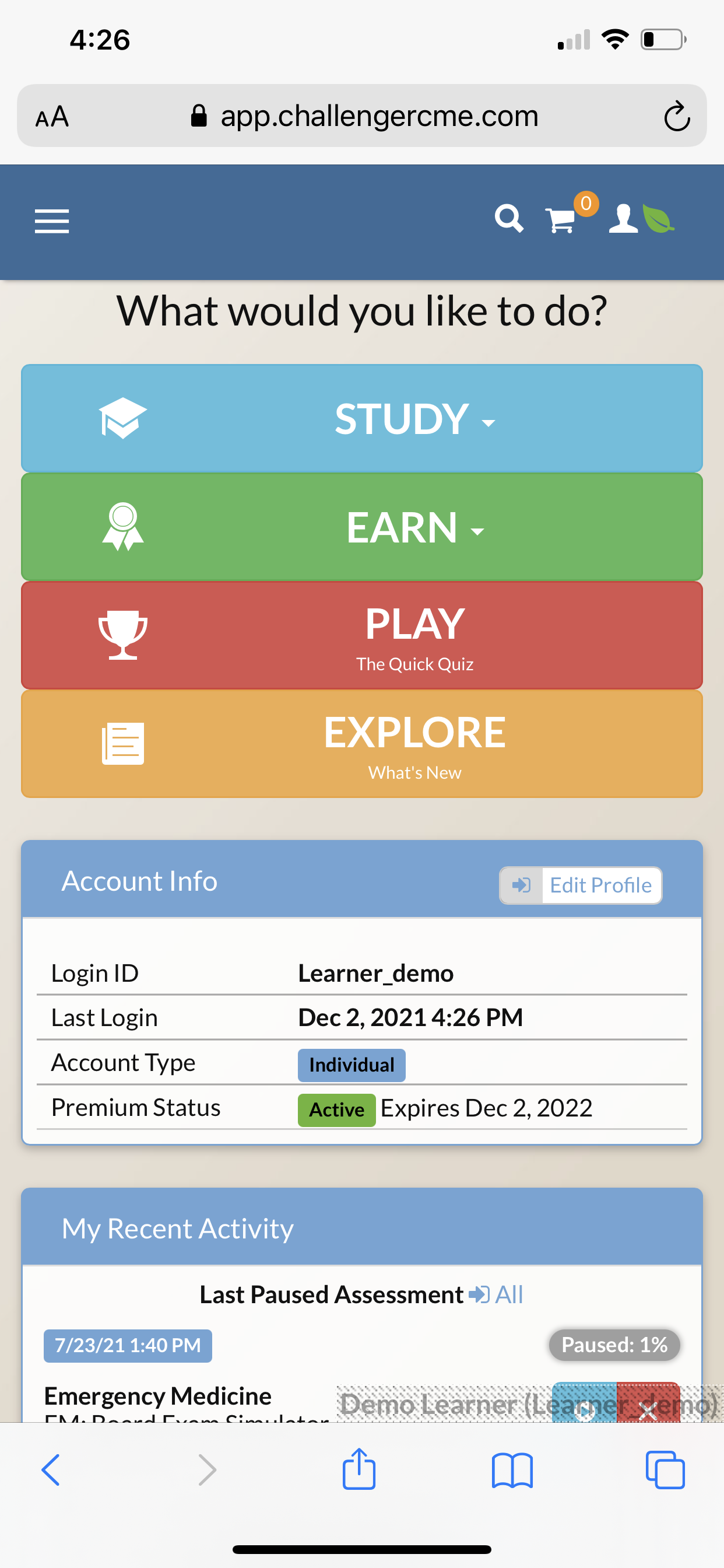Share this page
The width and height of the screenshot is (724, 1568).
click(x=359, y=1468)
